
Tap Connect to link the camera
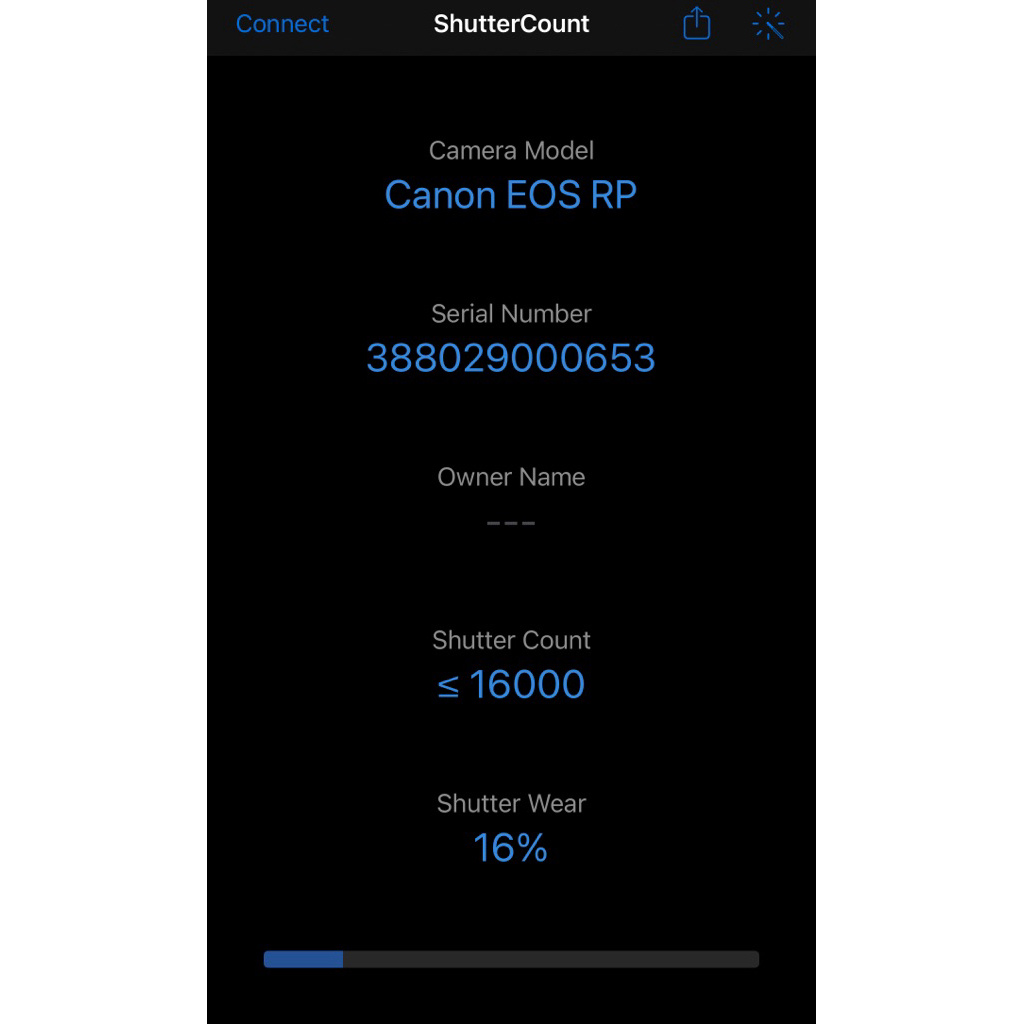[x=282, y=24]
